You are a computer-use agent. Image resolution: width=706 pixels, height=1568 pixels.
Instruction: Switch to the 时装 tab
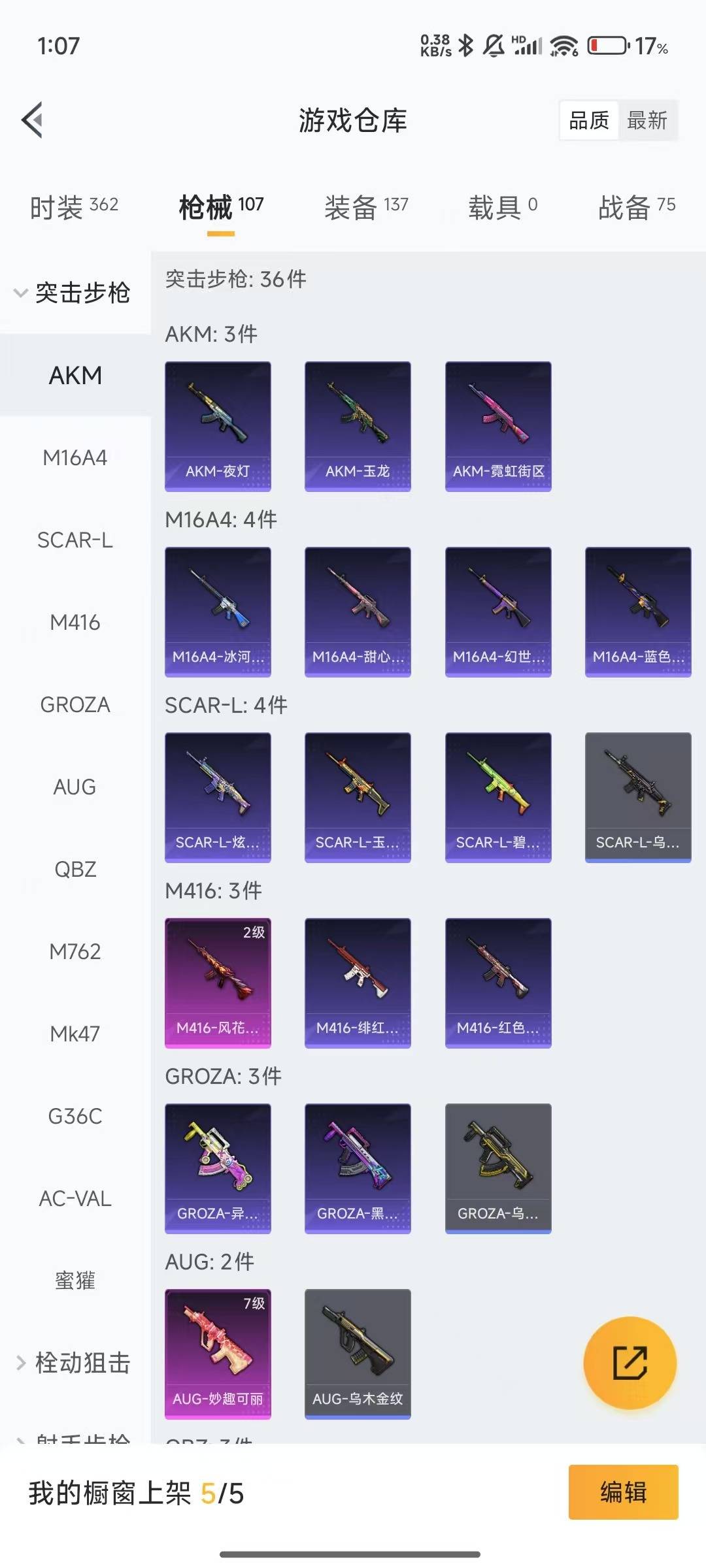74,207
